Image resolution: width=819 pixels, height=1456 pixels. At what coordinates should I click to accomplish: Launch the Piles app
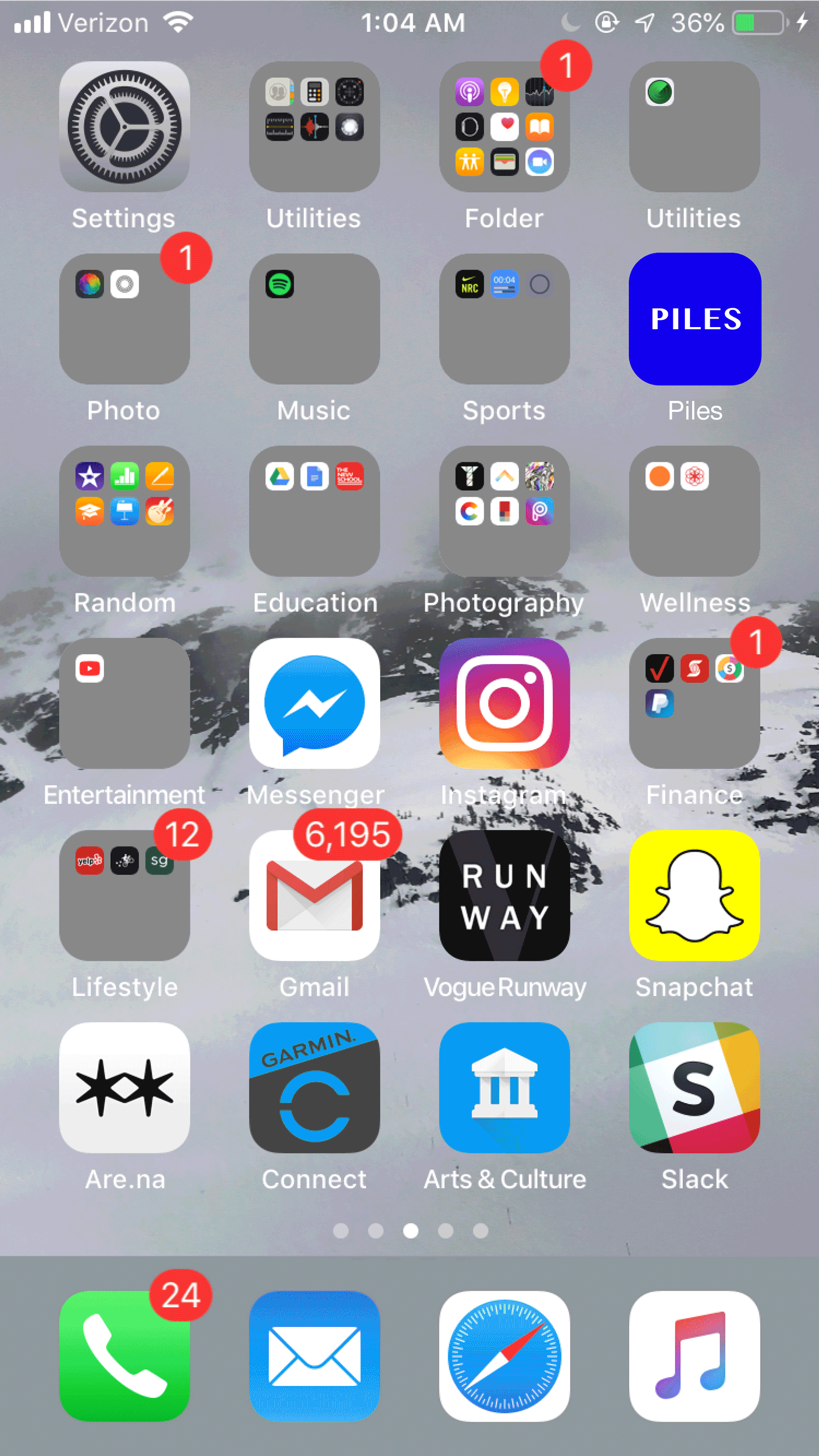pyautogui.click(x=695, y=319)
